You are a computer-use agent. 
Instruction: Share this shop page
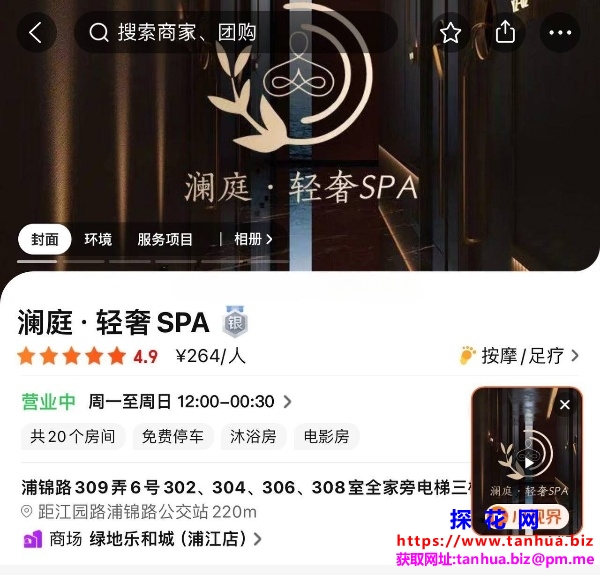505,33
